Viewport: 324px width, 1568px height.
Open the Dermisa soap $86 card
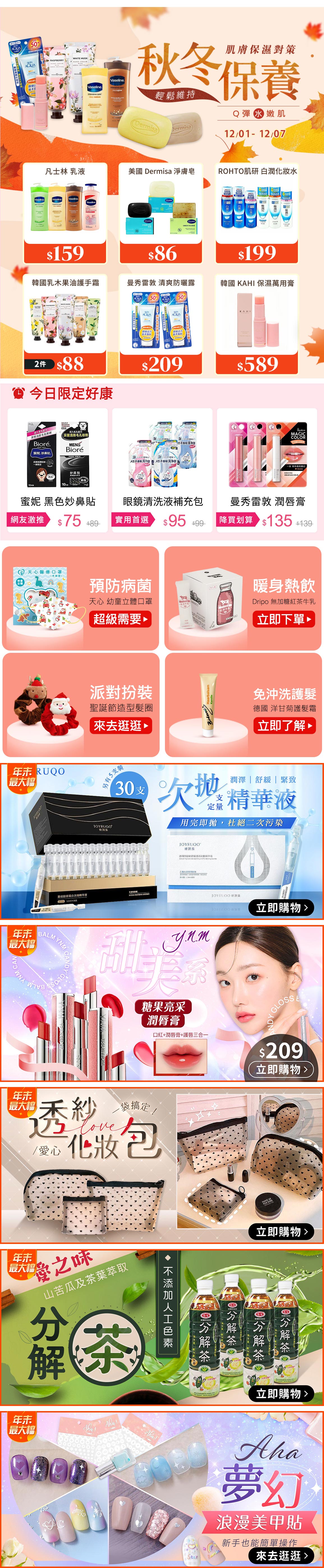[161, 212]
